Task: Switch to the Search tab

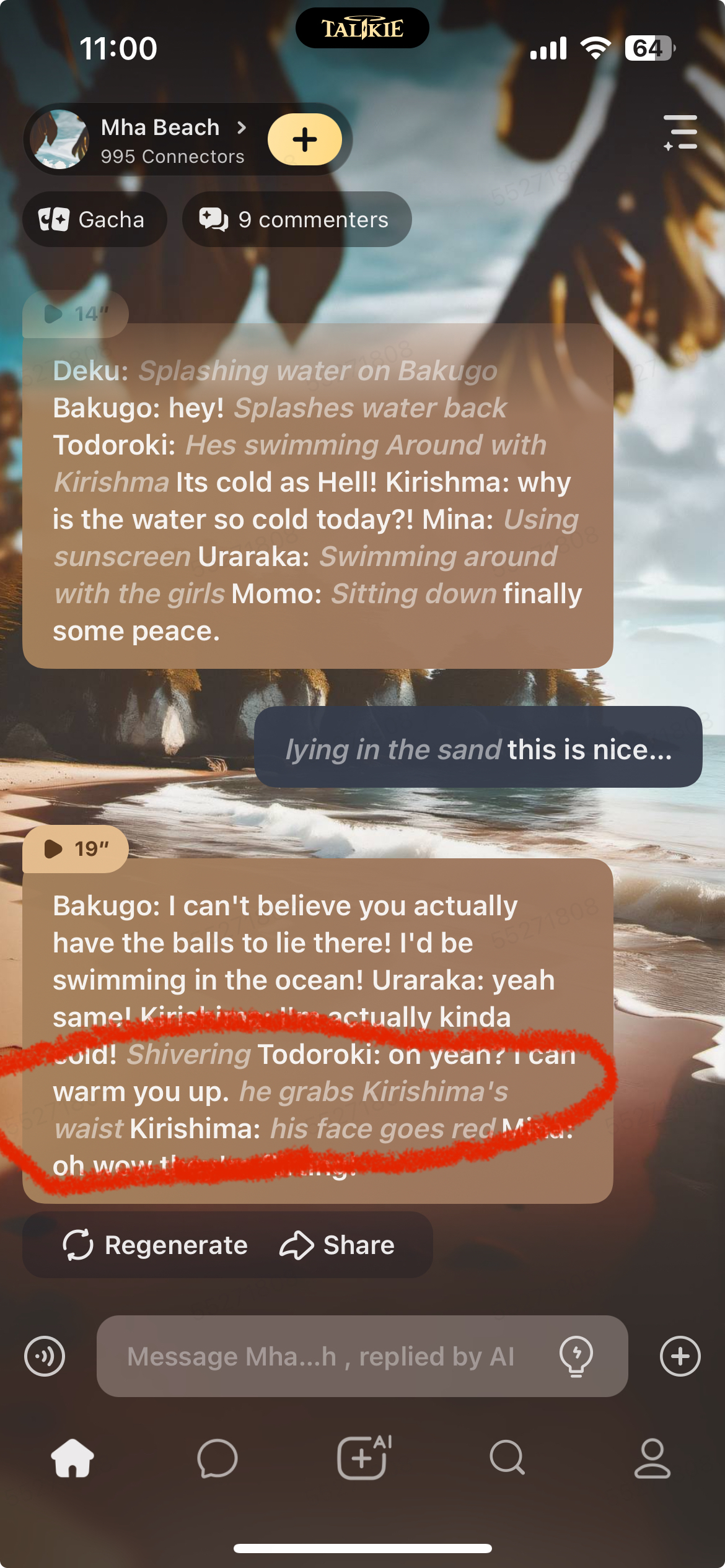Action: 507,1458
